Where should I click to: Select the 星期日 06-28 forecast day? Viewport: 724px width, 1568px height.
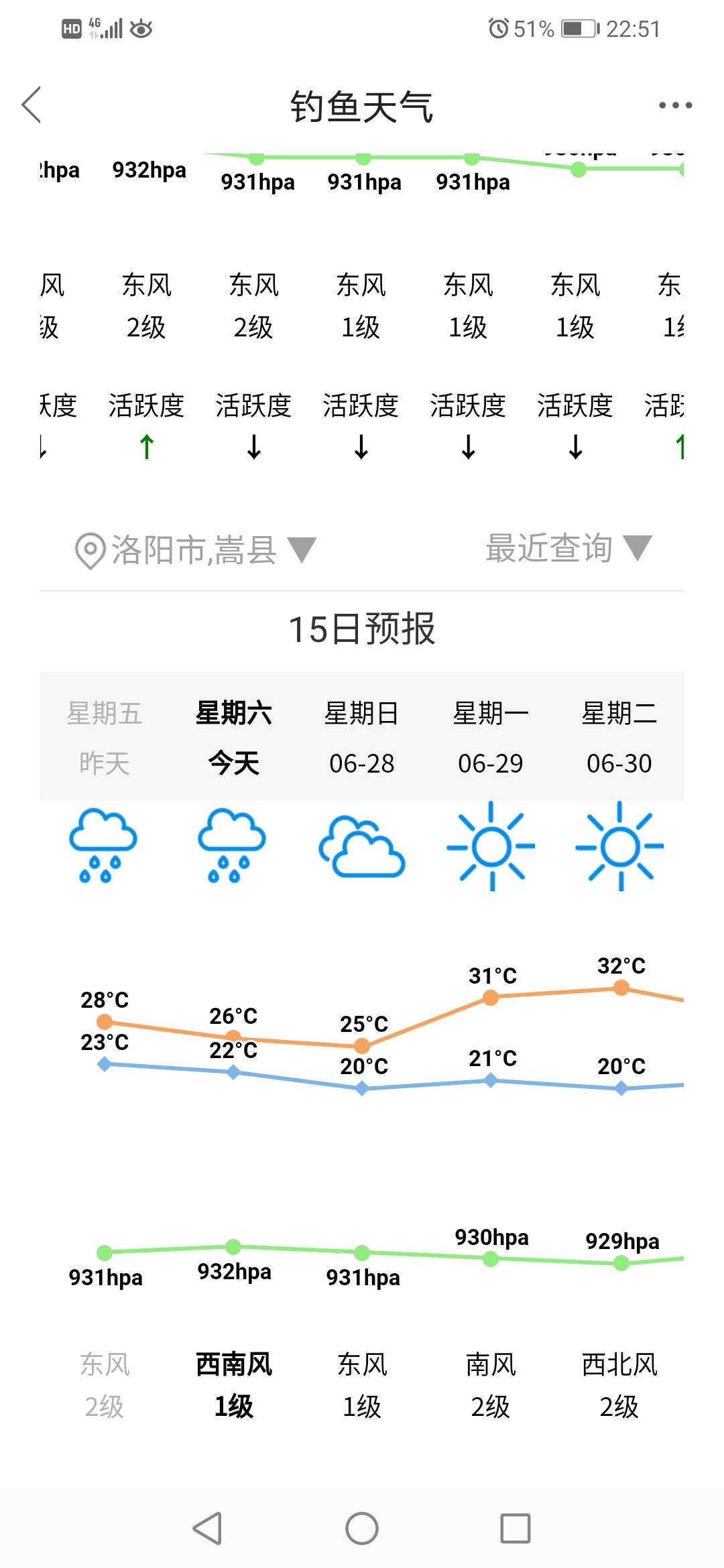click(362, 737)
